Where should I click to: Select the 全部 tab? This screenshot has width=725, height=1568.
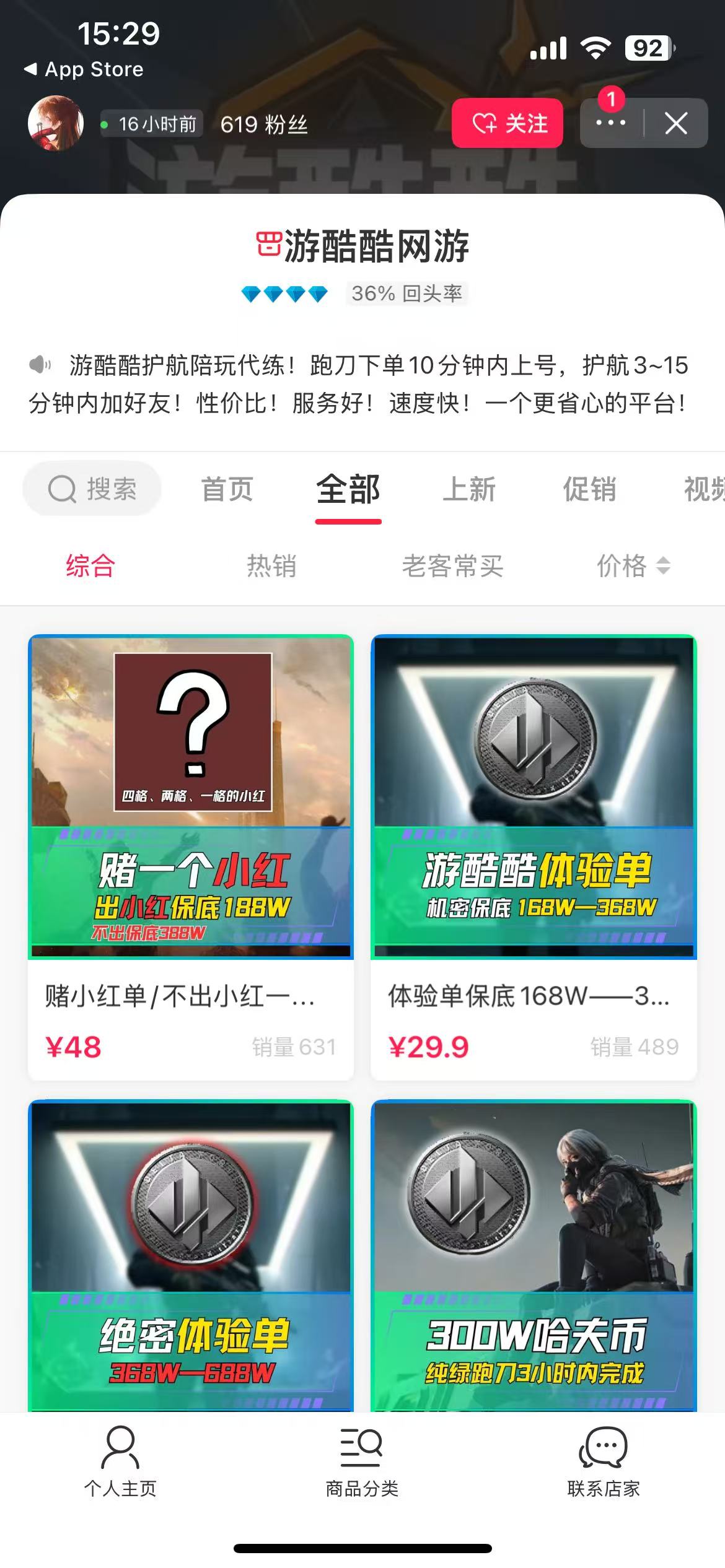click(x=348, y=489)
